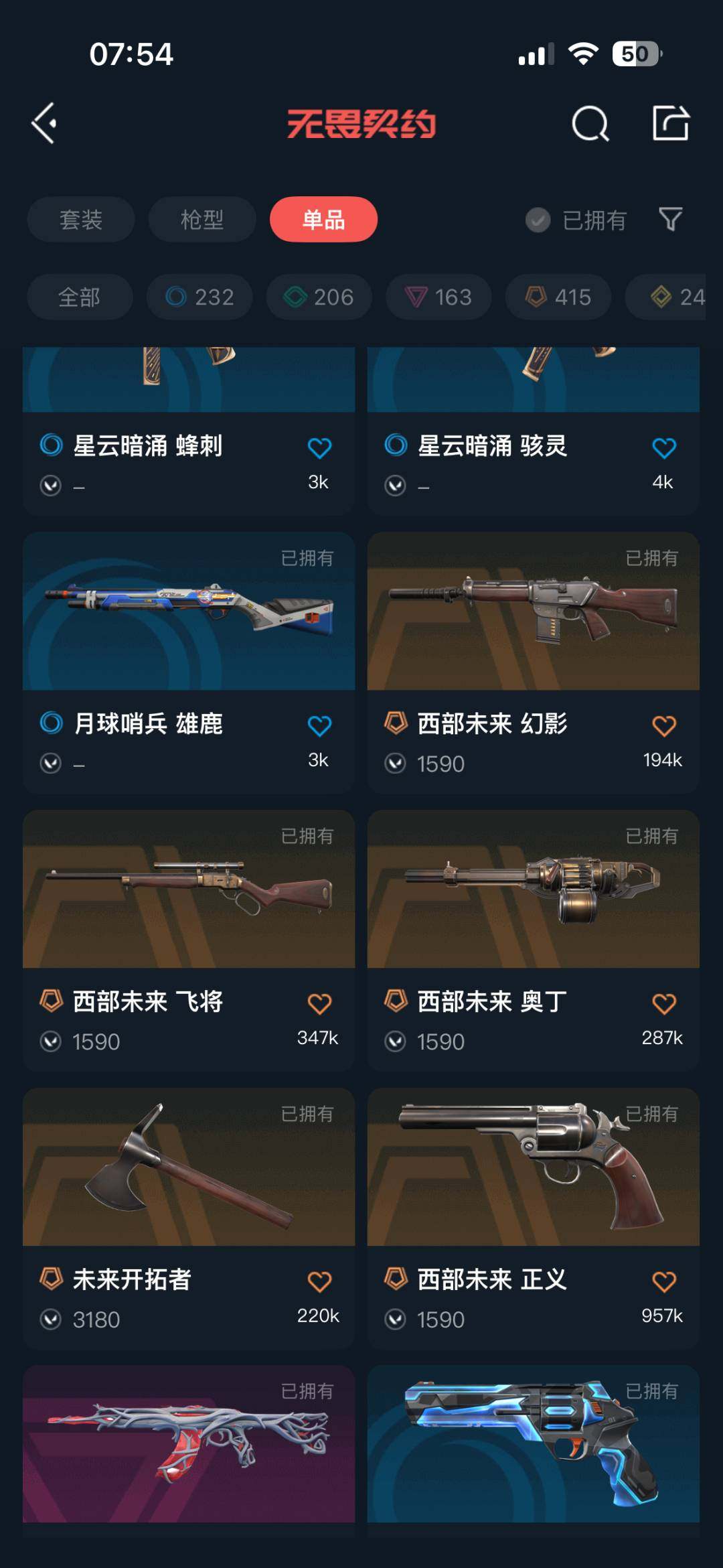
Task: Select the orange currency filter showing 415
Action: pos(558,297)
